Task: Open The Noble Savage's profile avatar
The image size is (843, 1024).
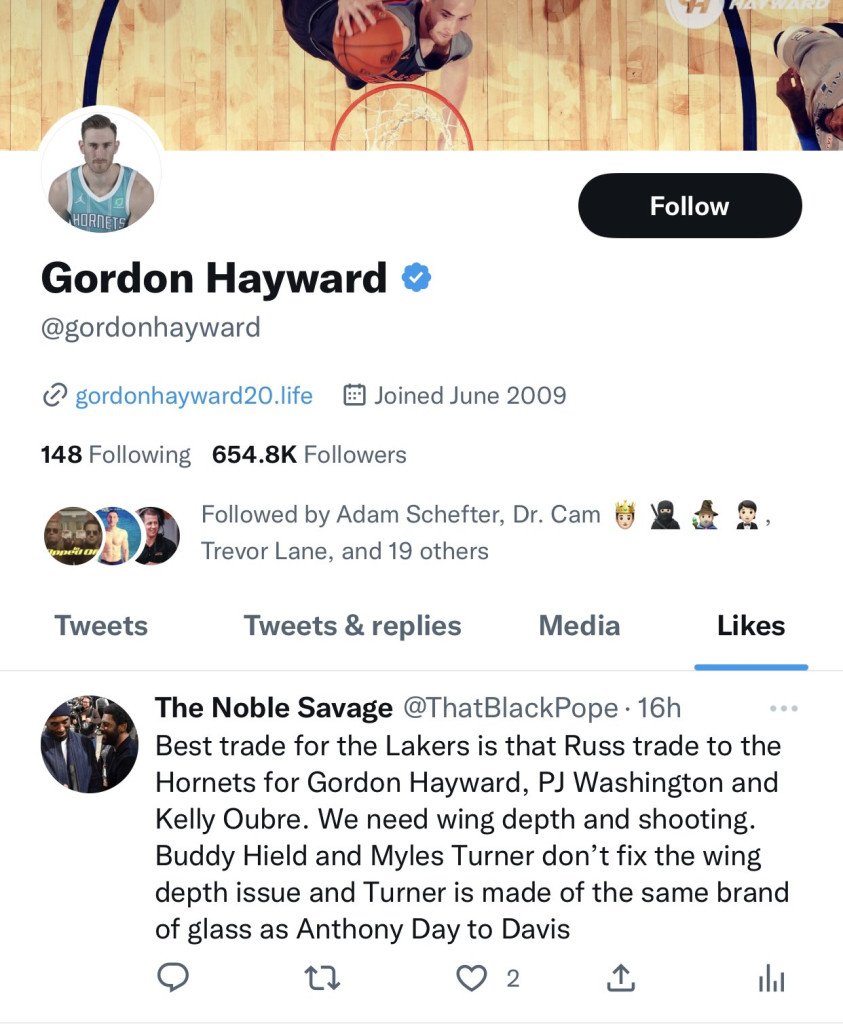Action: point(89,744)
